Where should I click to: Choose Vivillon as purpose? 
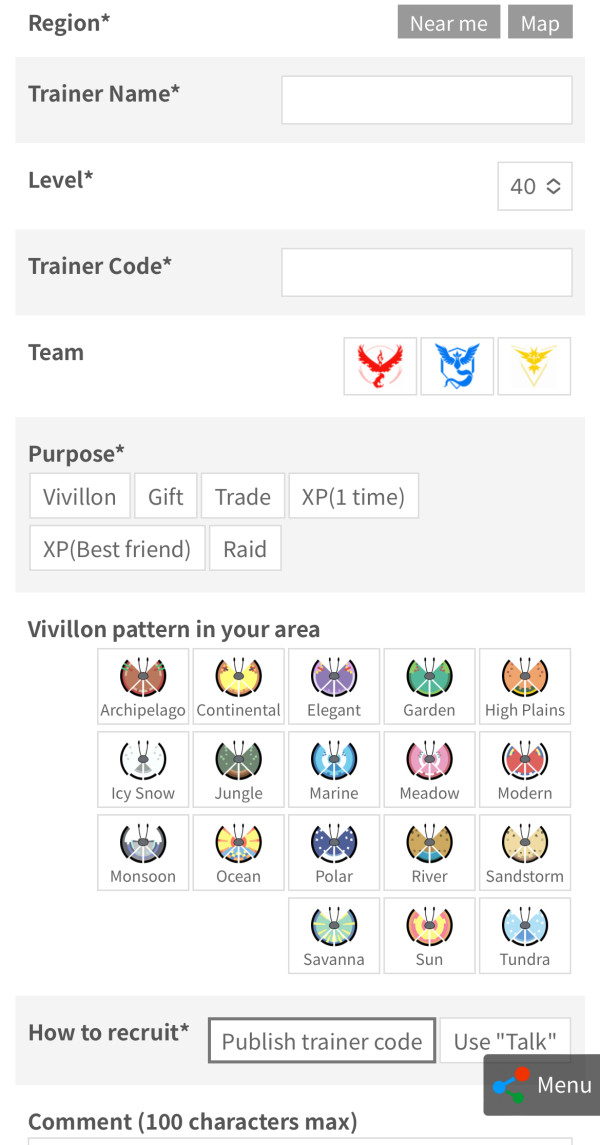pos(80,497)
